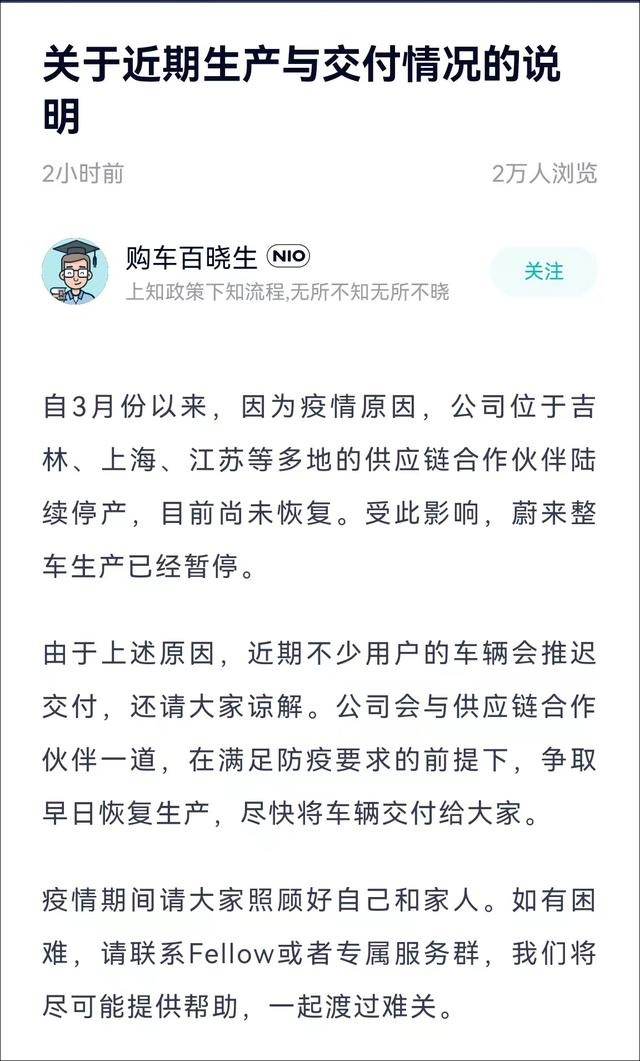640x1061 pixels.
Task: Follow 购车百晓生 with the 关注 button
Action: pyautogui.click(x=543, y=271)
